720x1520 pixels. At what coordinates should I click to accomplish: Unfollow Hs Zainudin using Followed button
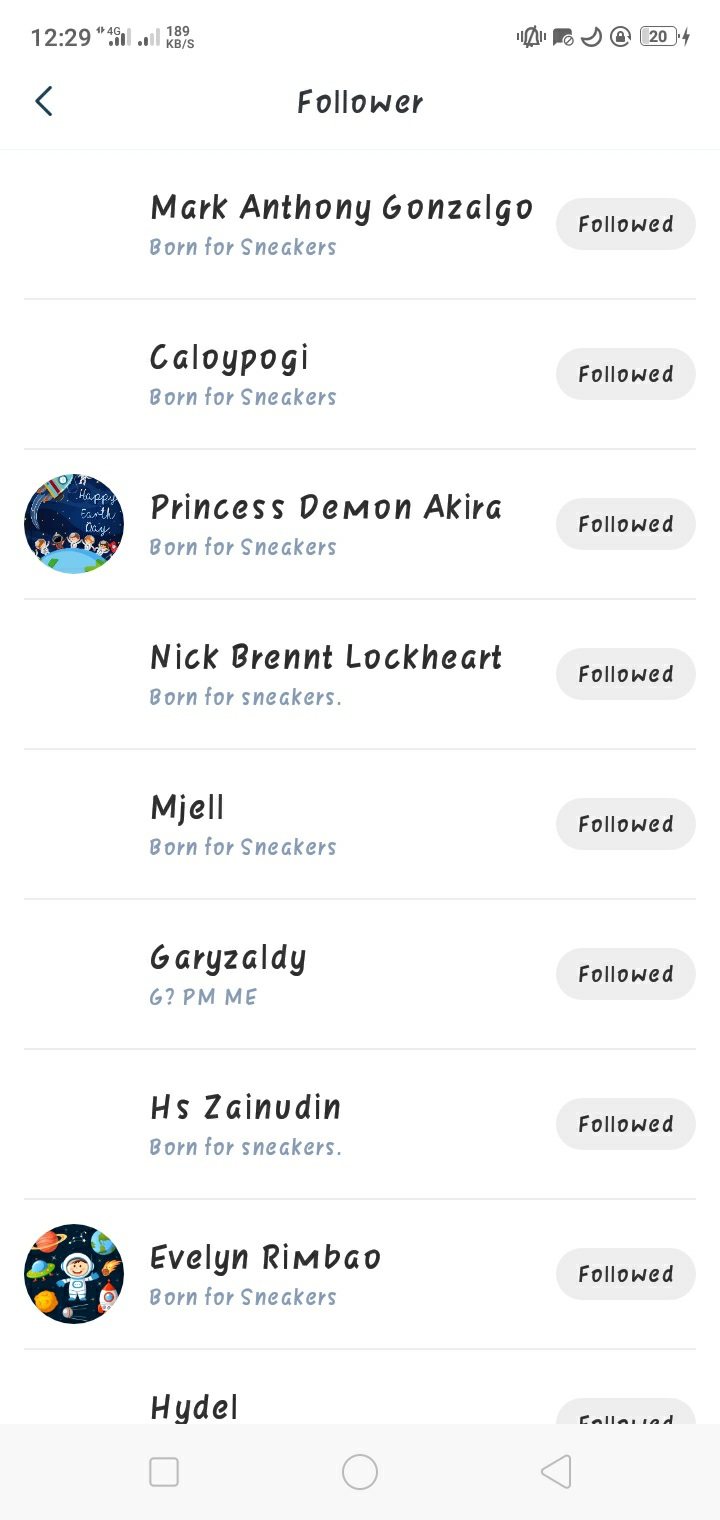click(x=625, y=1124)
